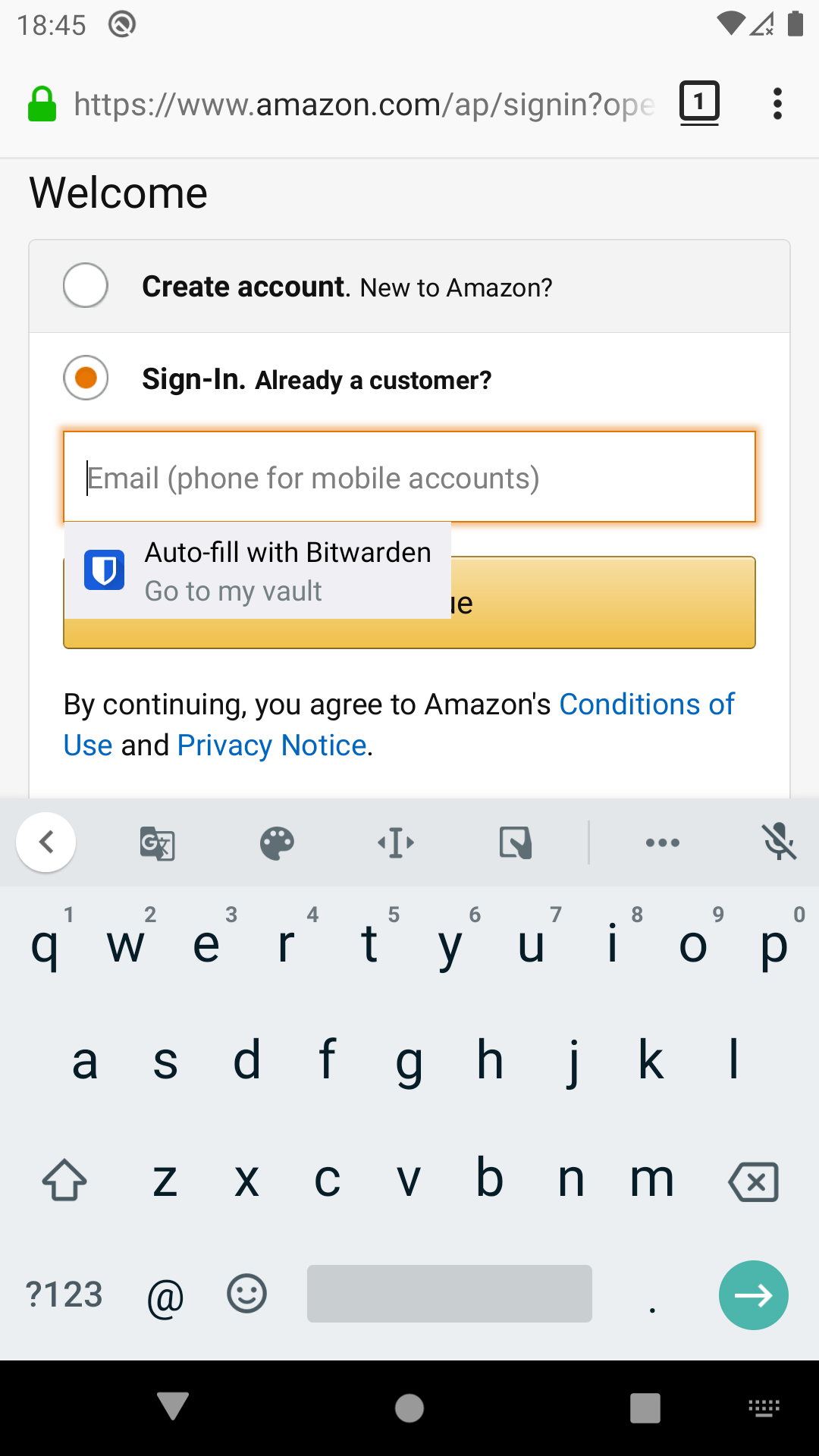Choose Auto-fill with Bitwarden suggestion
Screen dimensions: 819x1456
tap(258, 570)
